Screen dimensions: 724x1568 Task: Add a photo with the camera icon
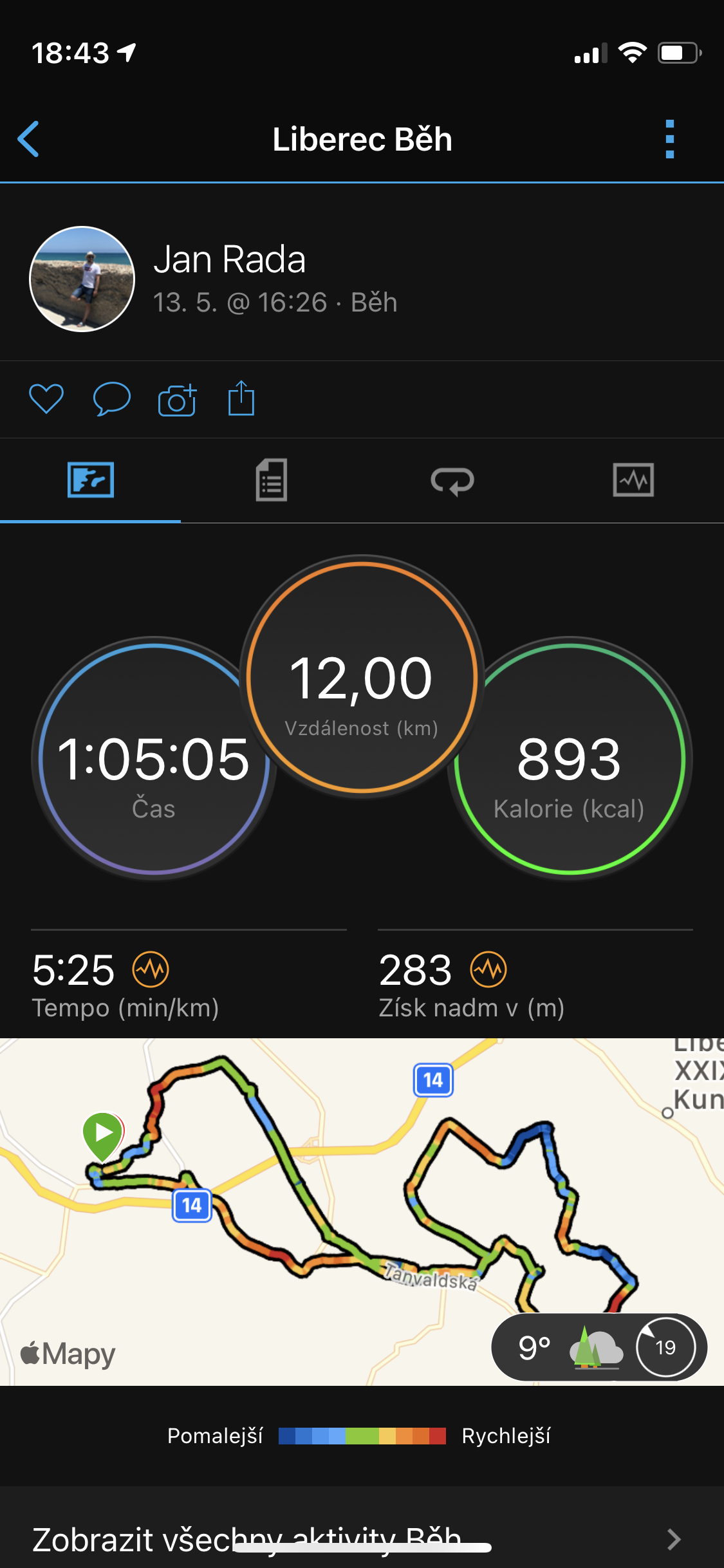pyautogui.click(x=177, y=400)
